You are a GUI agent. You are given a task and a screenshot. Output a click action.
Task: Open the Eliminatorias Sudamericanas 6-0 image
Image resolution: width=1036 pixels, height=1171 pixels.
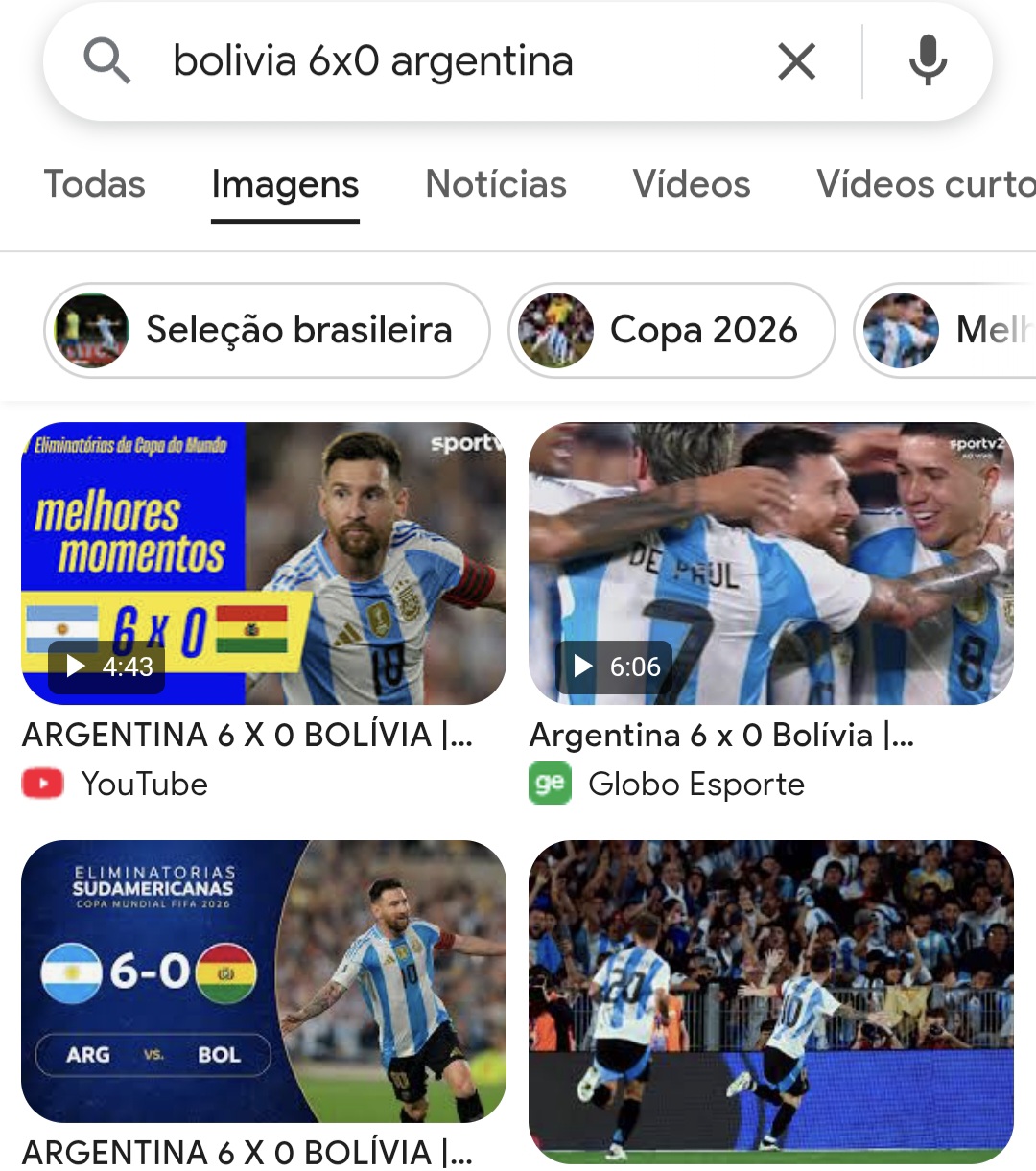pyautogui.click(x=264, y=981)
